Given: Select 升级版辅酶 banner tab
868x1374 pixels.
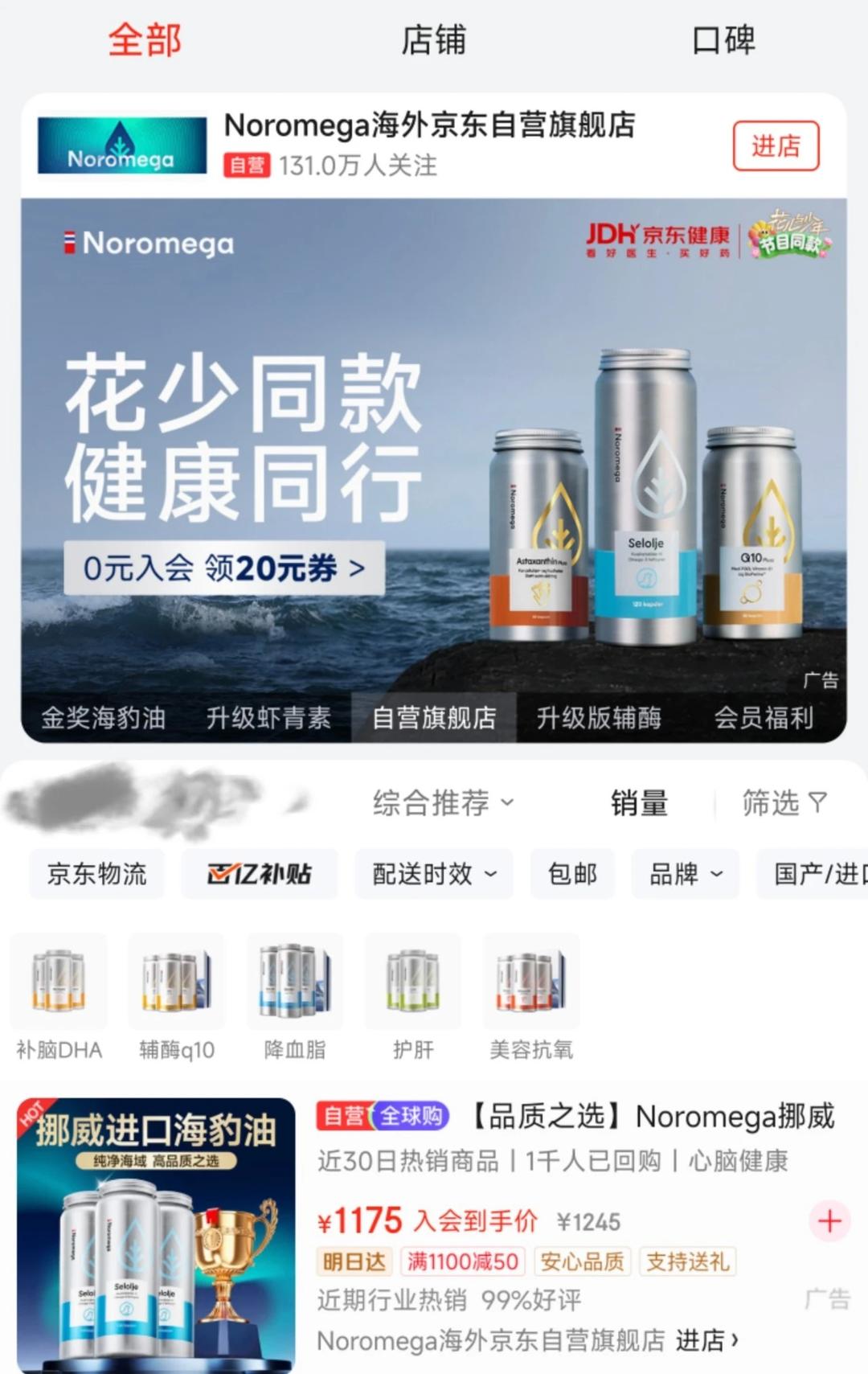Looking at the screenshot, I should 599,717.
